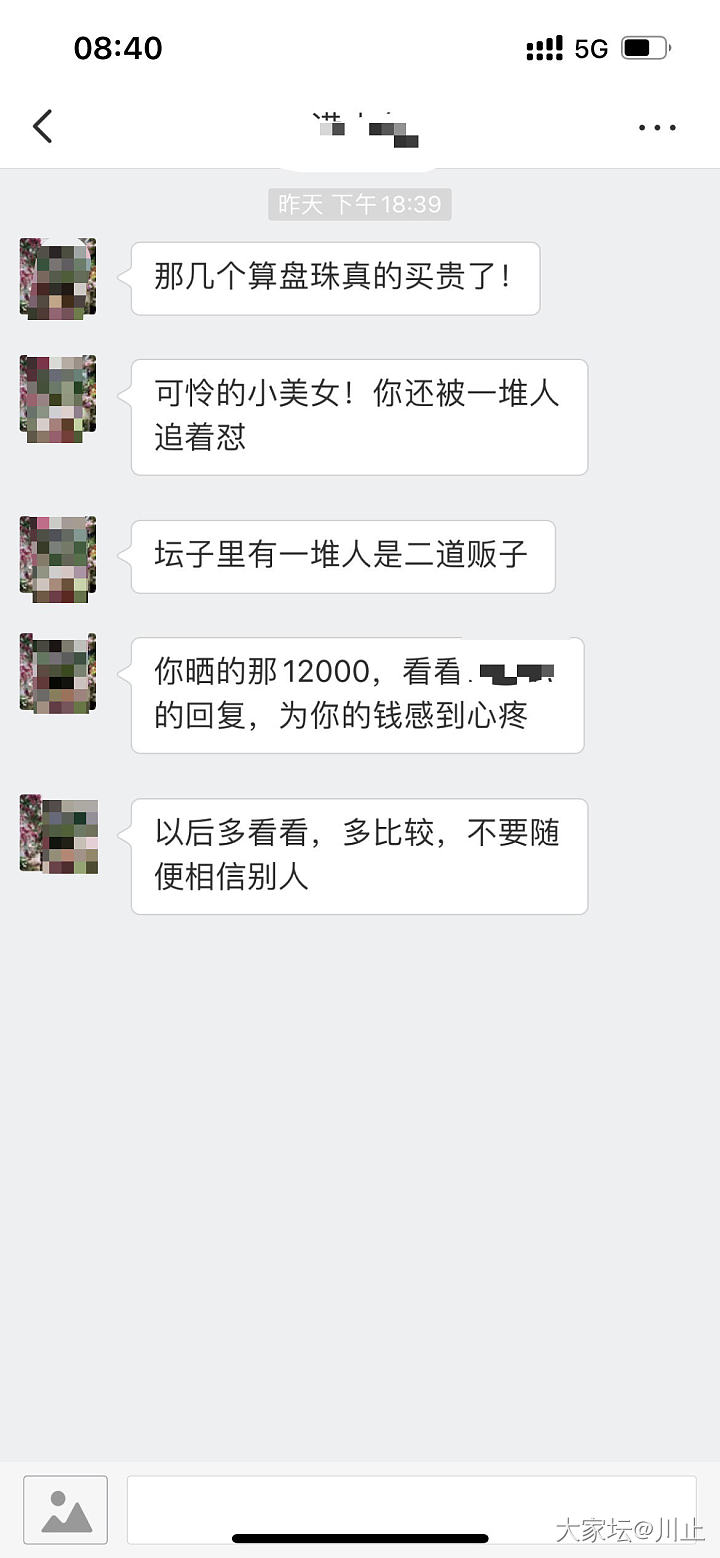Attach a picture to the message

click(x=66, y=1510)
